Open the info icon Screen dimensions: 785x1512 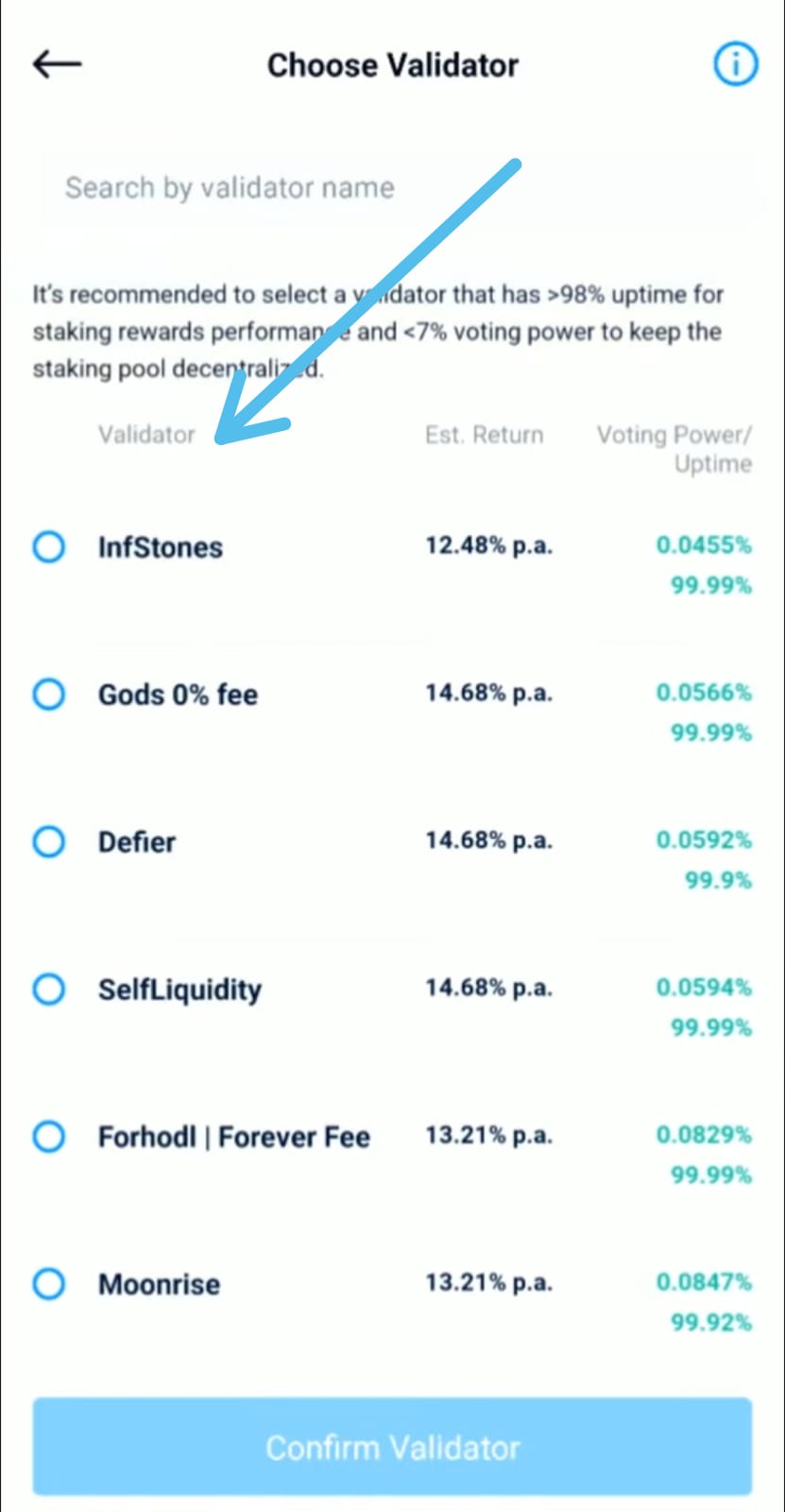pos(734,64)
